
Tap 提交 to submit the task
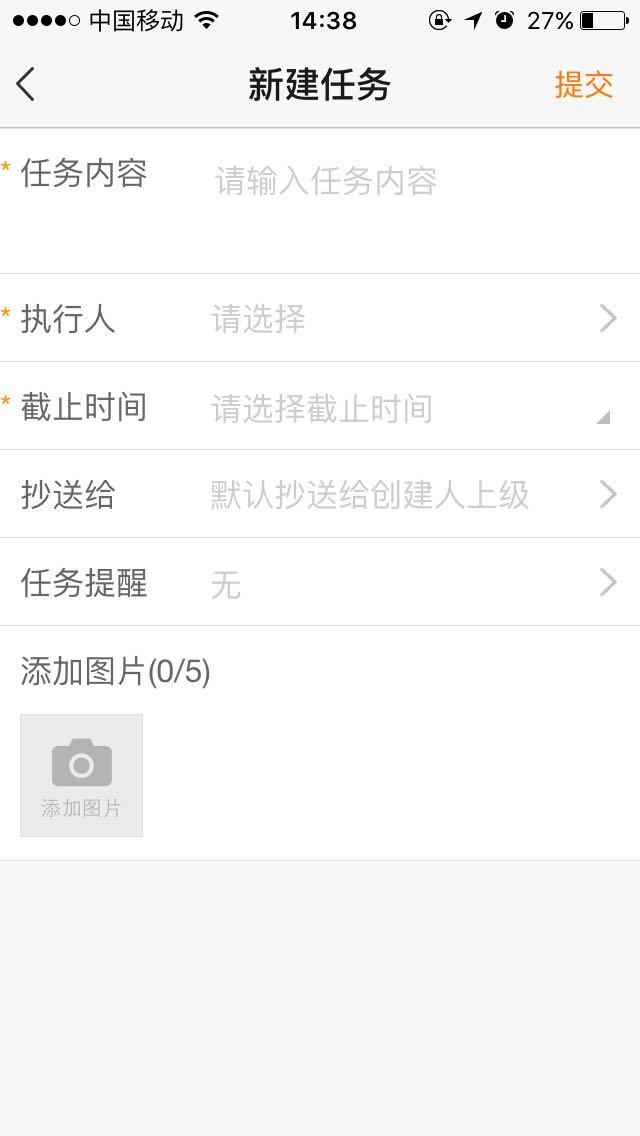[x=583, y=85]
